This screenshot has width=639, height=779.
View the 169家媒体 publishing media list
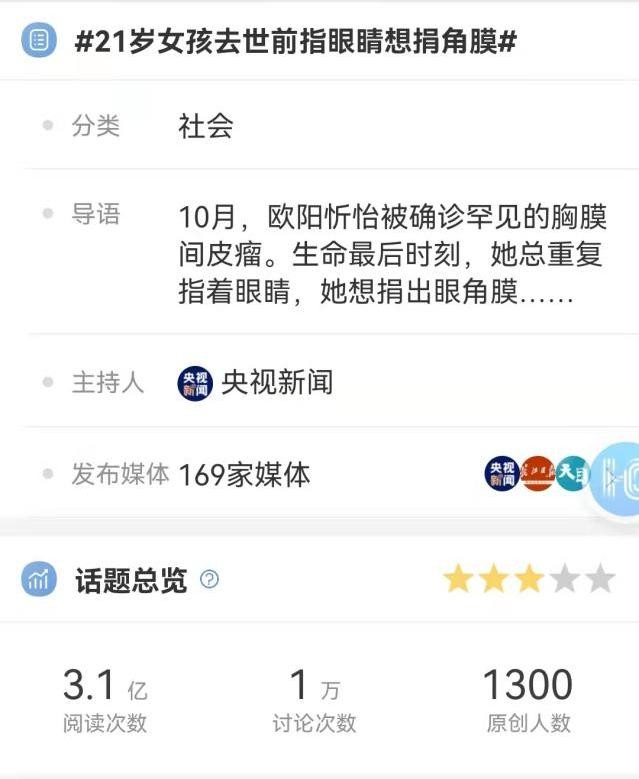[x=245, y=475]
